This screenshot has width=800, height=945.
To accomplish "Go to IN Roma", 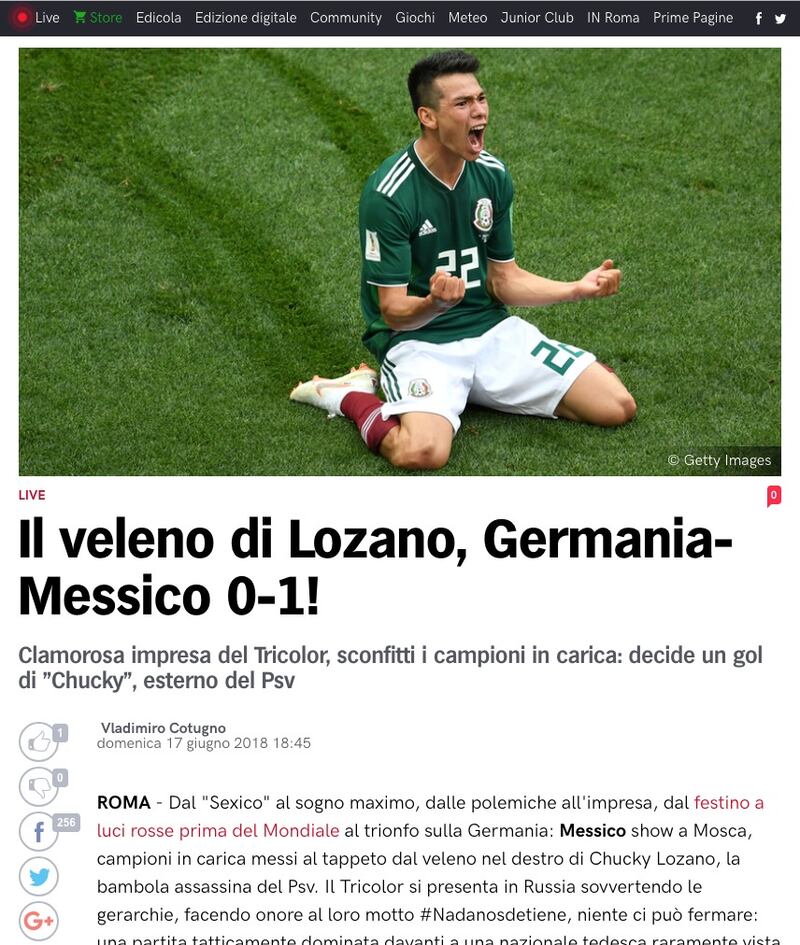I will [613, 18].
